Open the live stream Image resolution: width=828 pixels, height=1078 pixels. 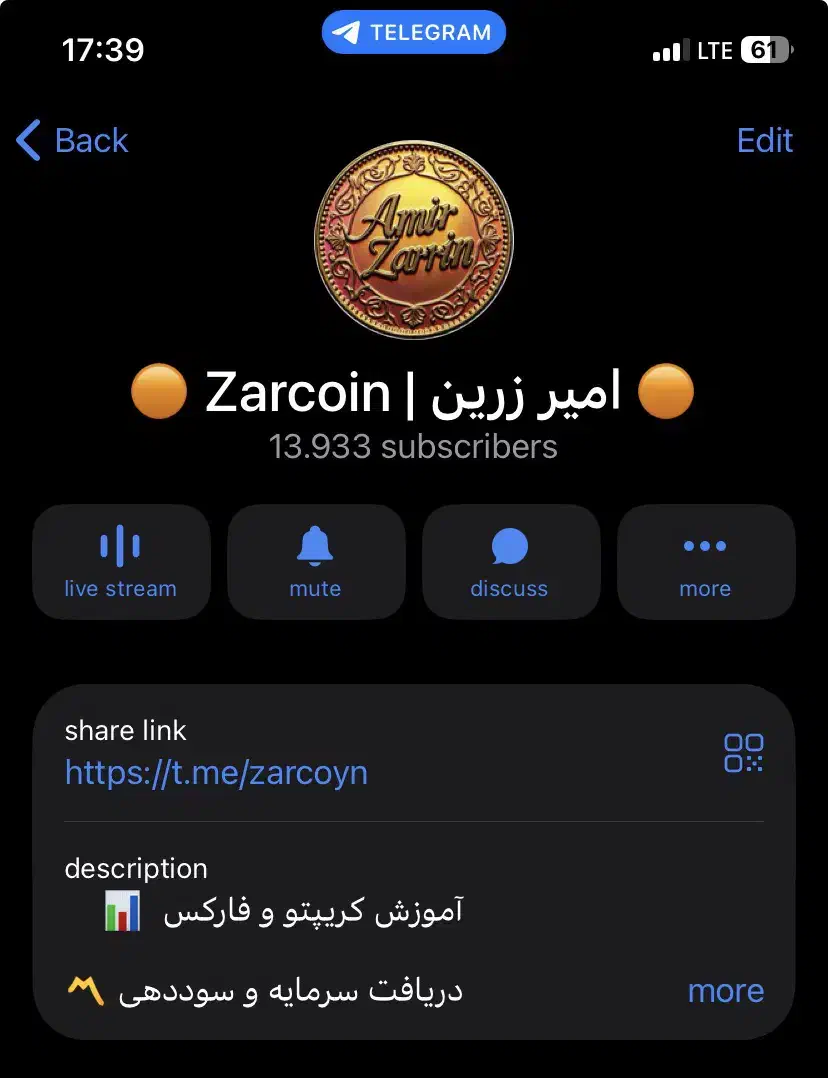click(121, 560)
